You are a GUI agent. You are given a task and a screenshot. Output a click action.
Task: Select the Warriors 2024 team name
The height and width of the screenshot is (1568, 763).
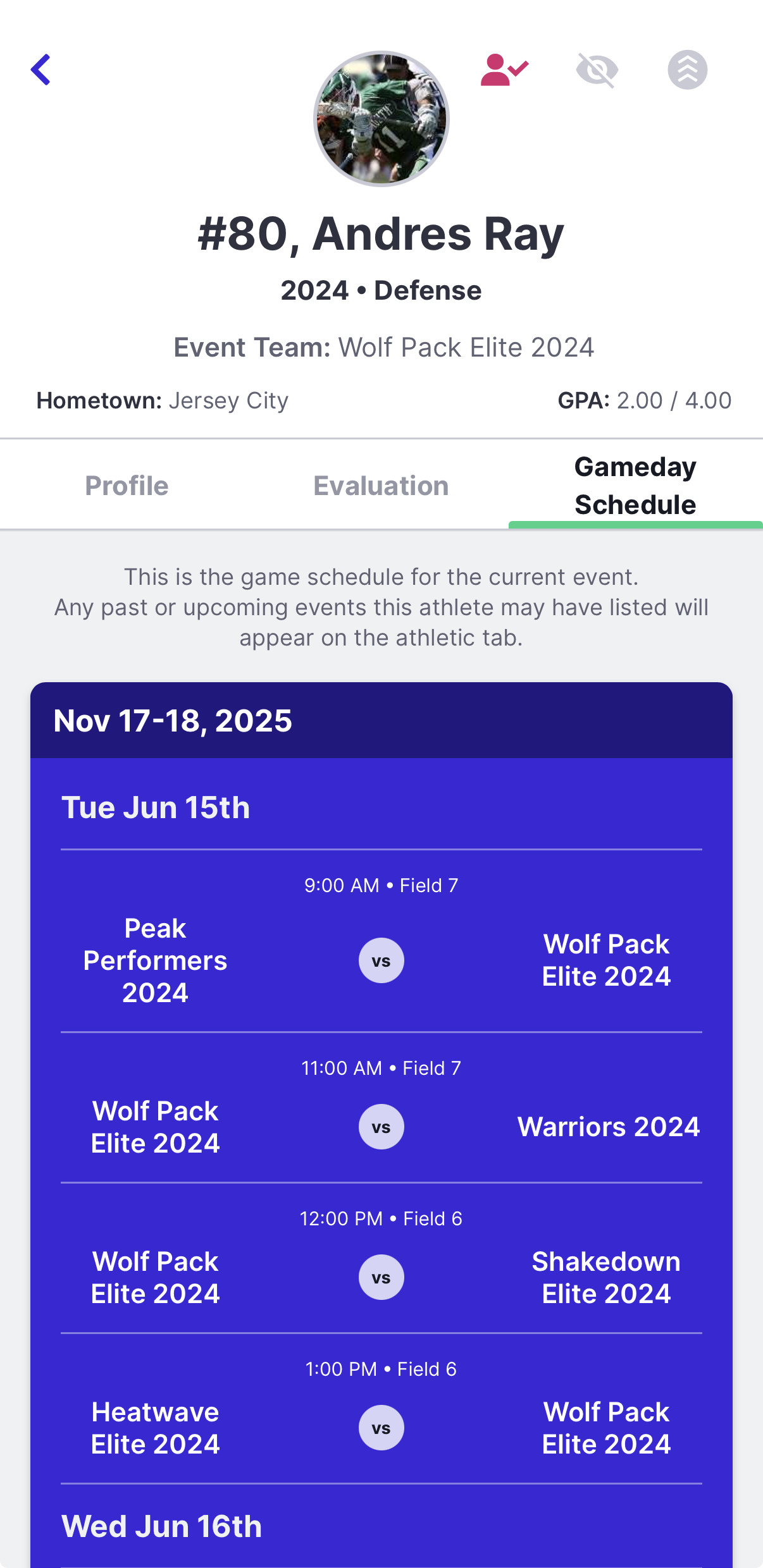[x=609, y=1126]
